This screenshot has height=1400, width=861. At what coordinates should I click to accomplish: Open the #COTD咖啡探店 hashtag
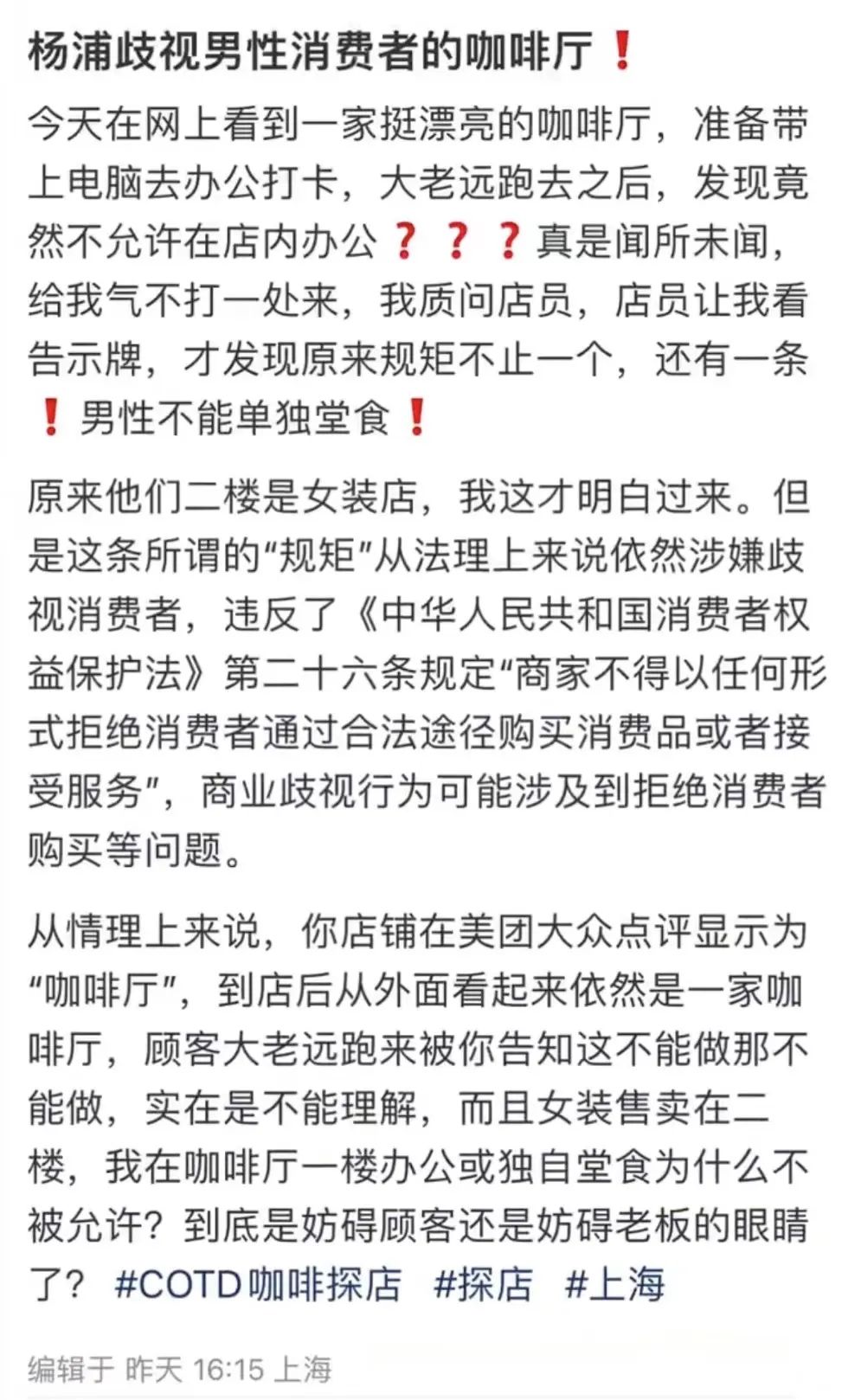tap(258, 1284)
